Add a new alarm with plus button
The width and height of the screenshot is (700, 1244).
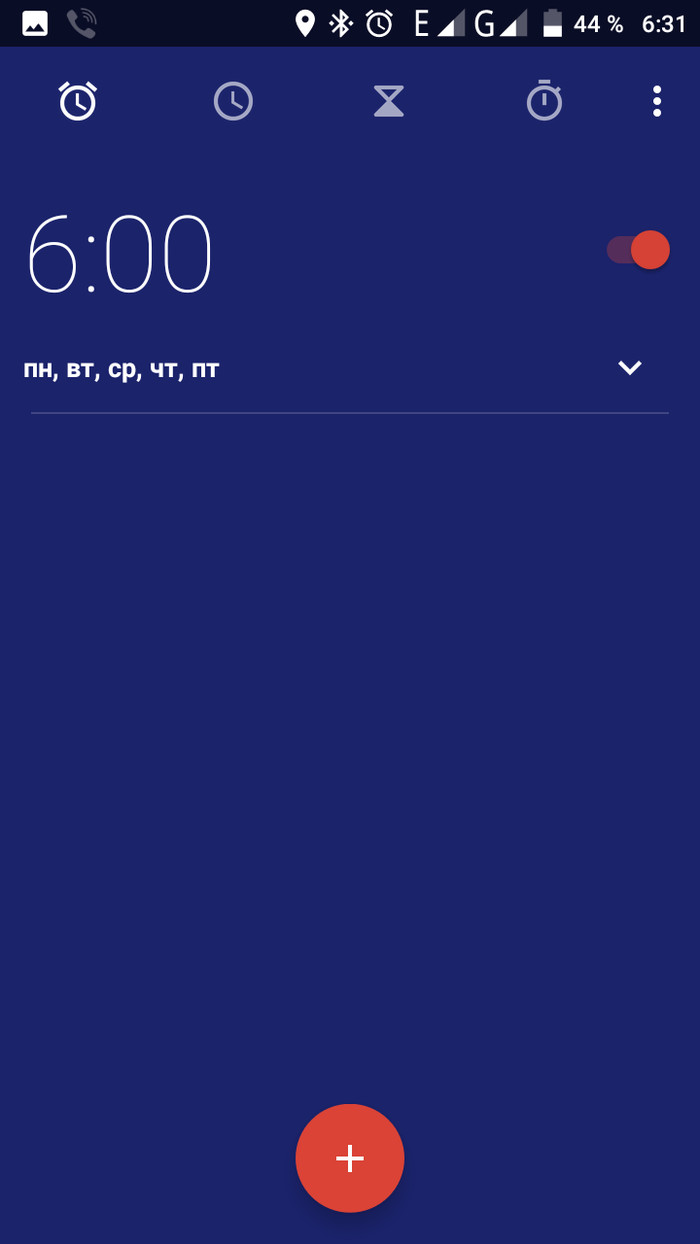(350, 1158)
